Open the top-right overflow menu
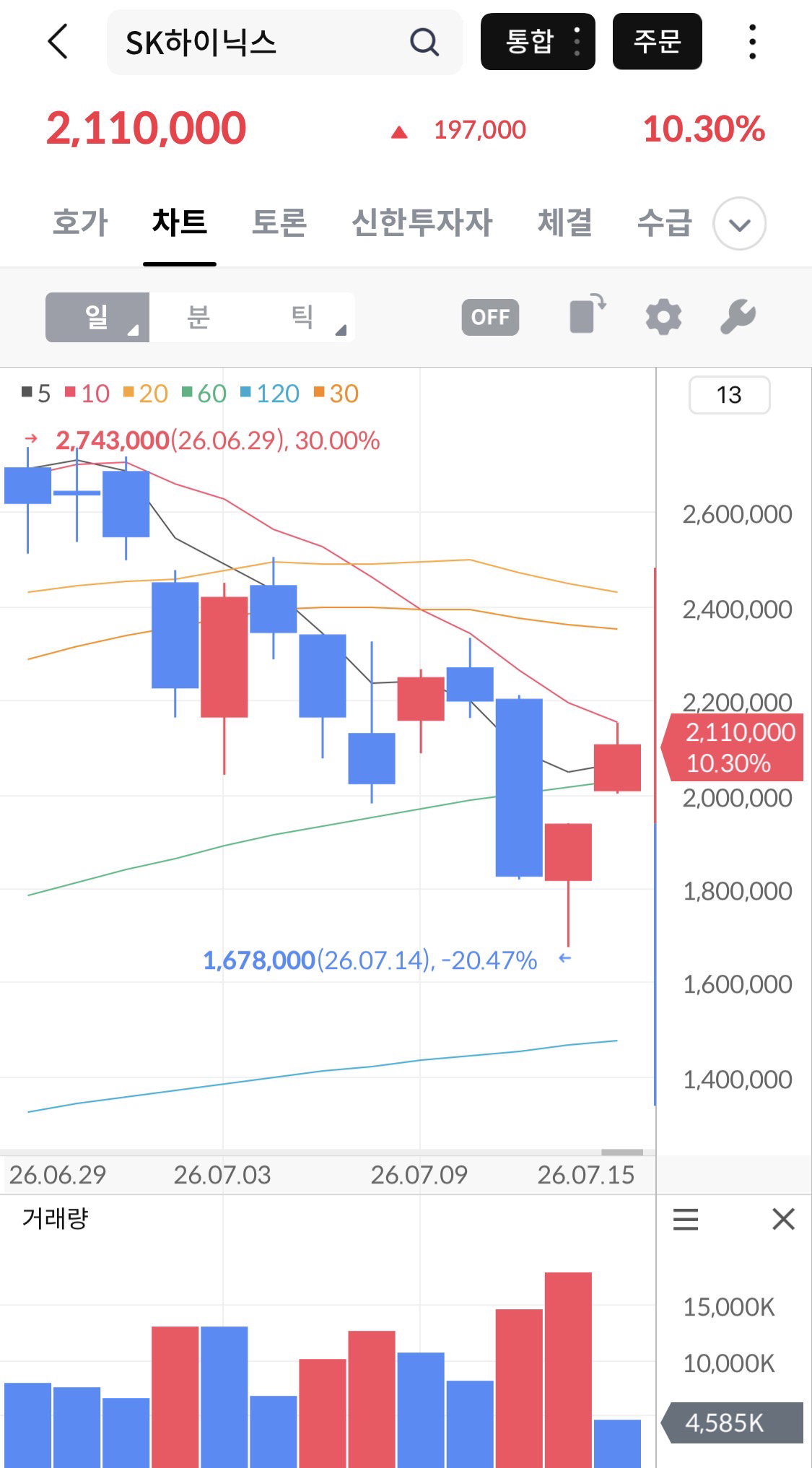The image size is (812, 1468). pos(752,42)
